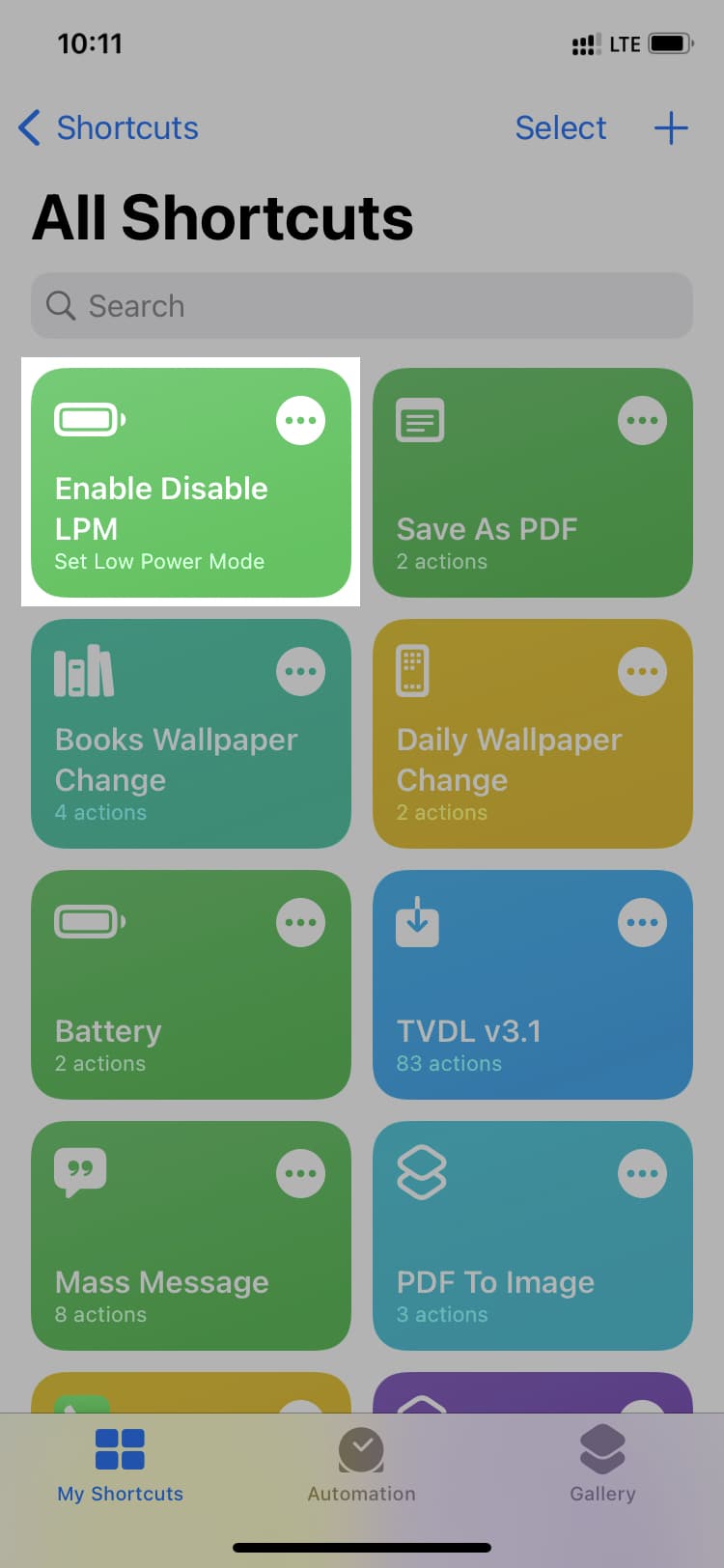Screen dimensions: 724x1568
Task: Open Books Wallpaper Change three-dot options
Action: (x=300, y=672)
